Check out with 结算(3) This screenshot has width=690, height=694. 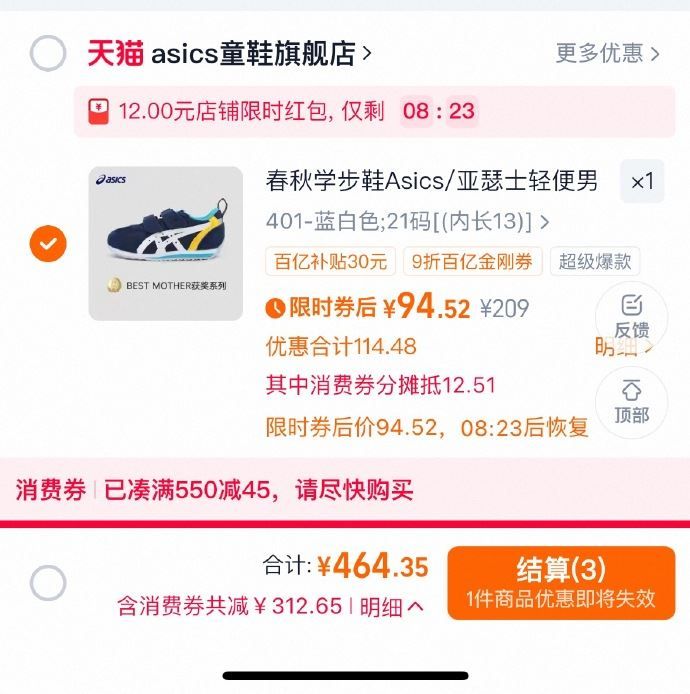pos(560,582)
